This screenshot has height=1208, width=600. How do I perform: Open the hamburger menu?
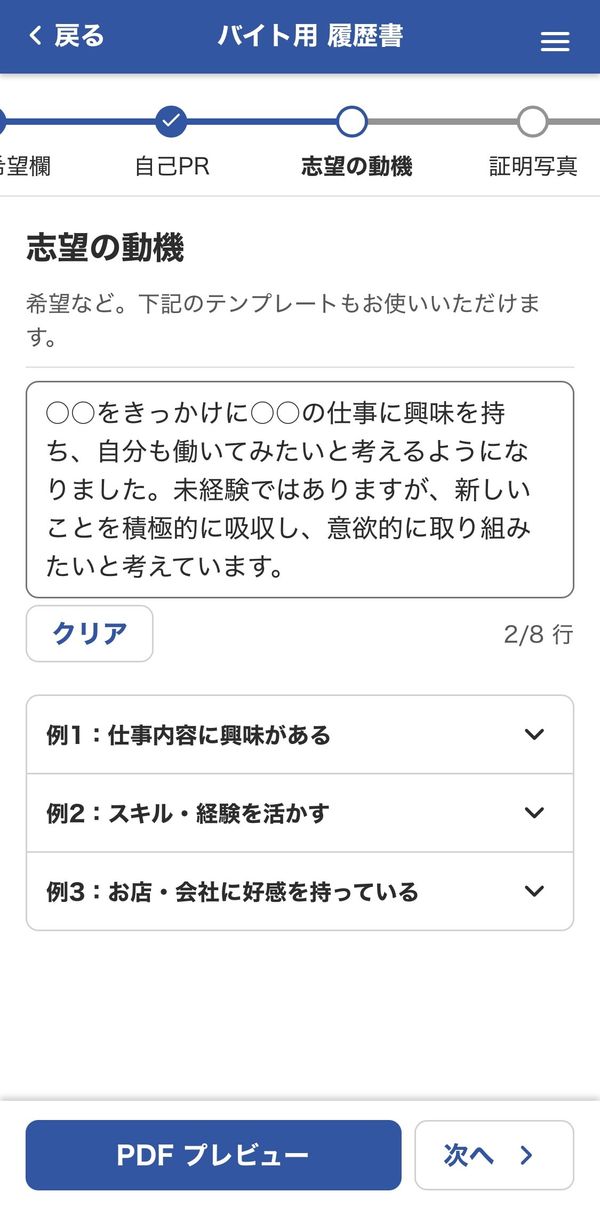(554, 41)
